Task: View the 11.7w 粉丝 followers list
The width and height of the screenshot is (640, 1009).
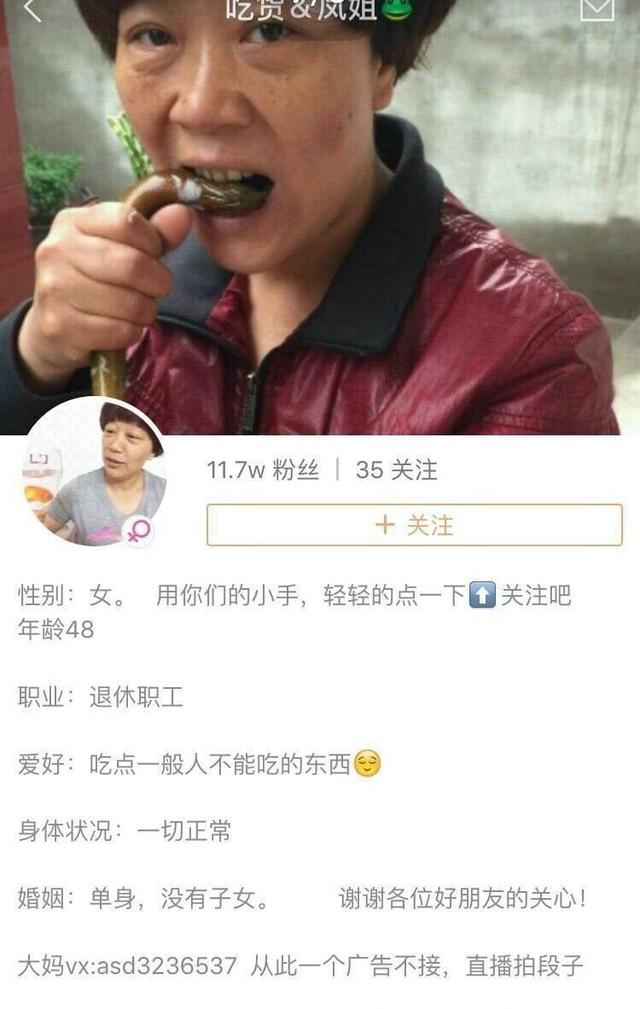Action: tap(262, 469)
